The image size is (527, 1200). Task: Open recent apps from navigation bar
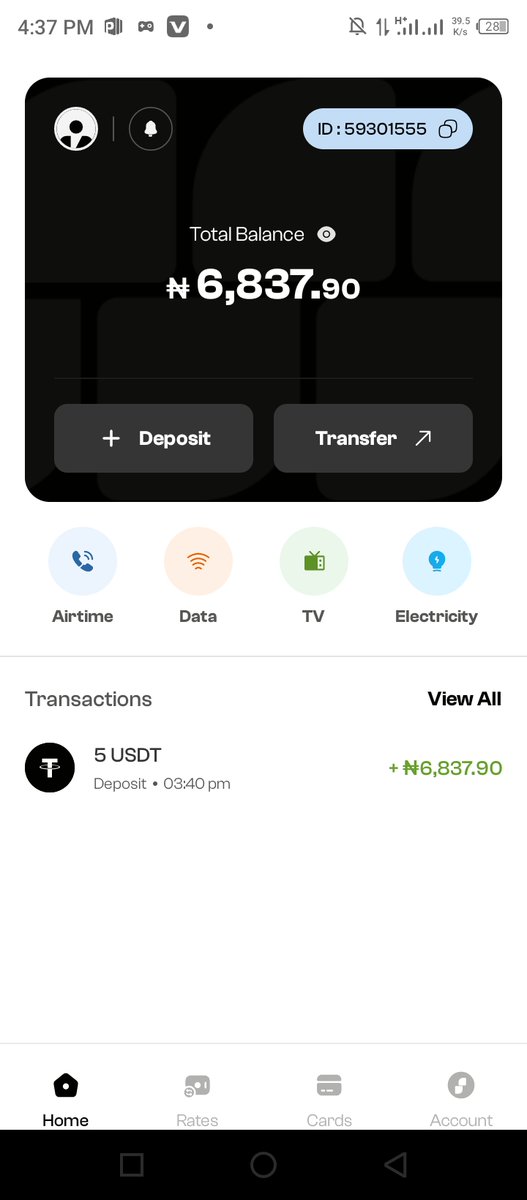tap(131, 1164)
